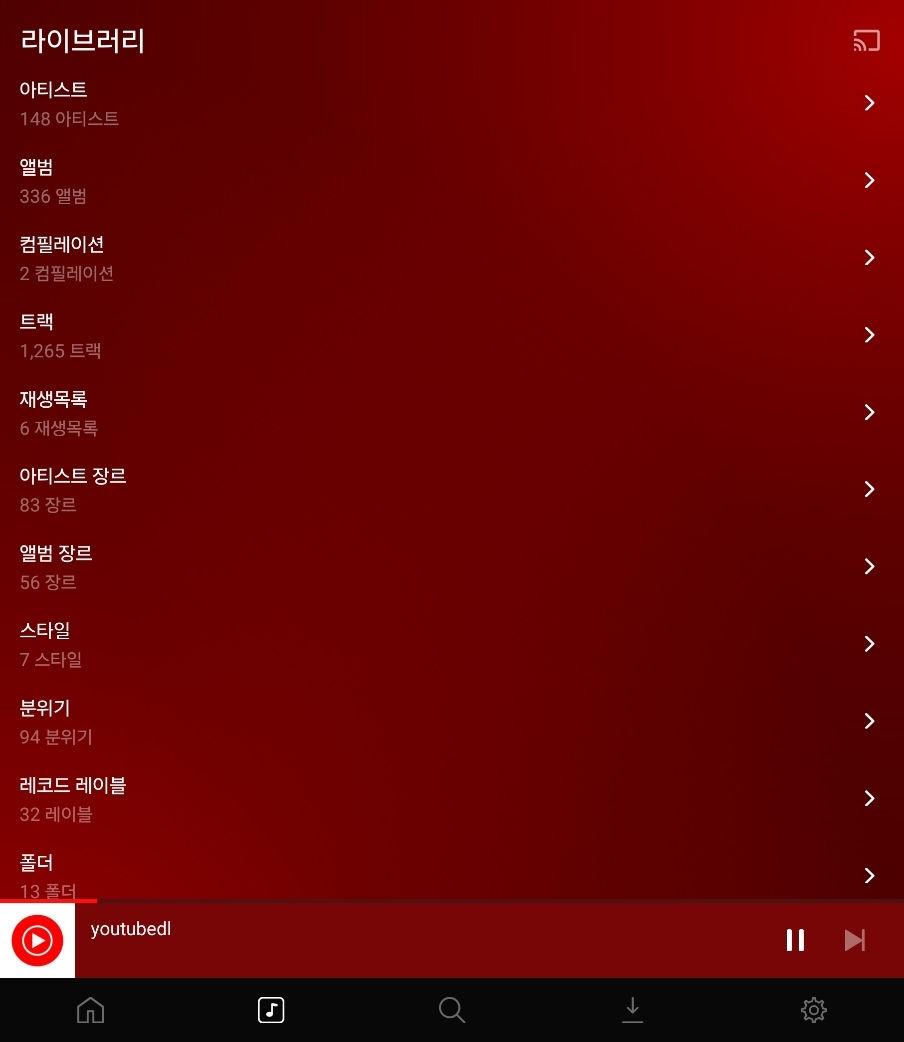Open 아티스트 장르 row
Image resolution: width=904 pixels, height=1042 pixels.
tap(450, 489)
